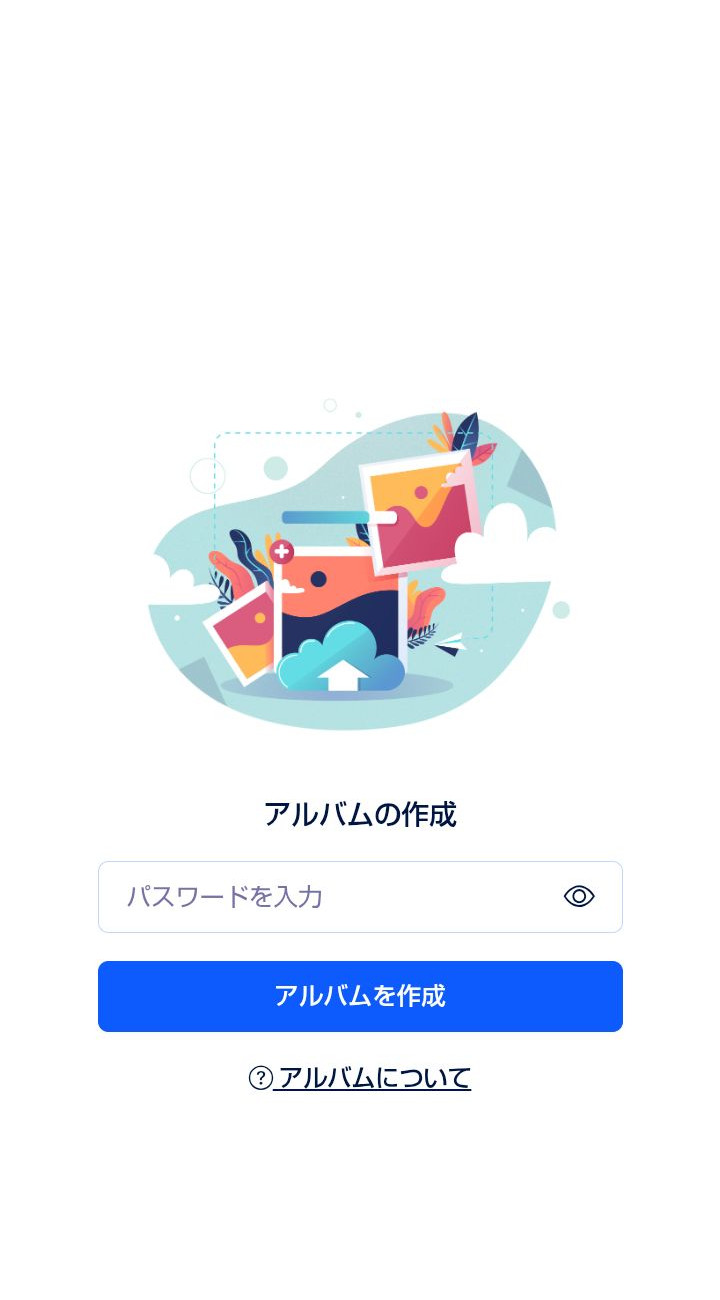Tap the アルバムを作成 button
The width and height of the screenshot is (720, 1300).
[x=360, y=996]
